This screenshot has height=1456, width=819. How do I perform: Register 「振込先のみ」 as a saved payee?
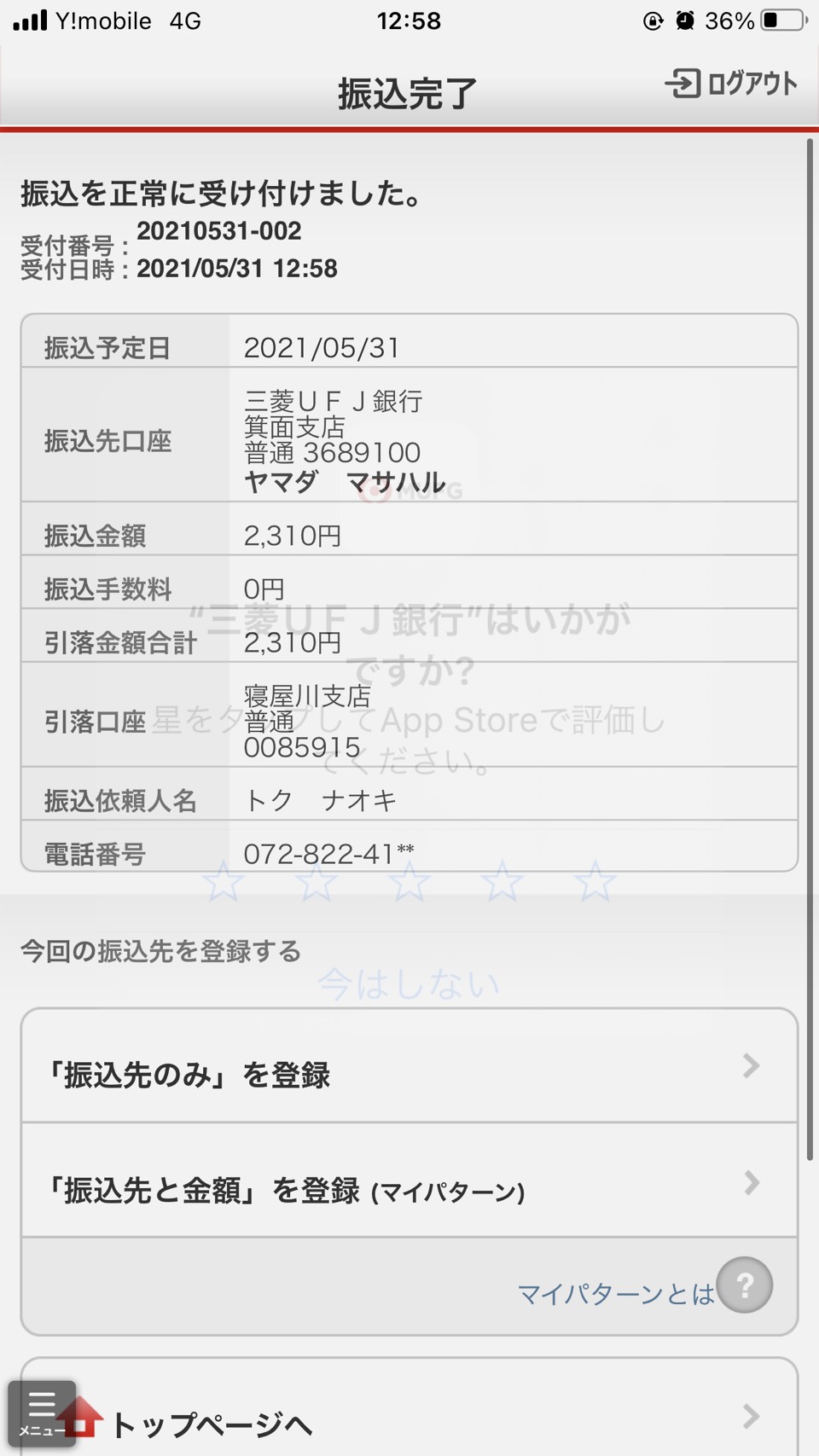click(409, 1066)
